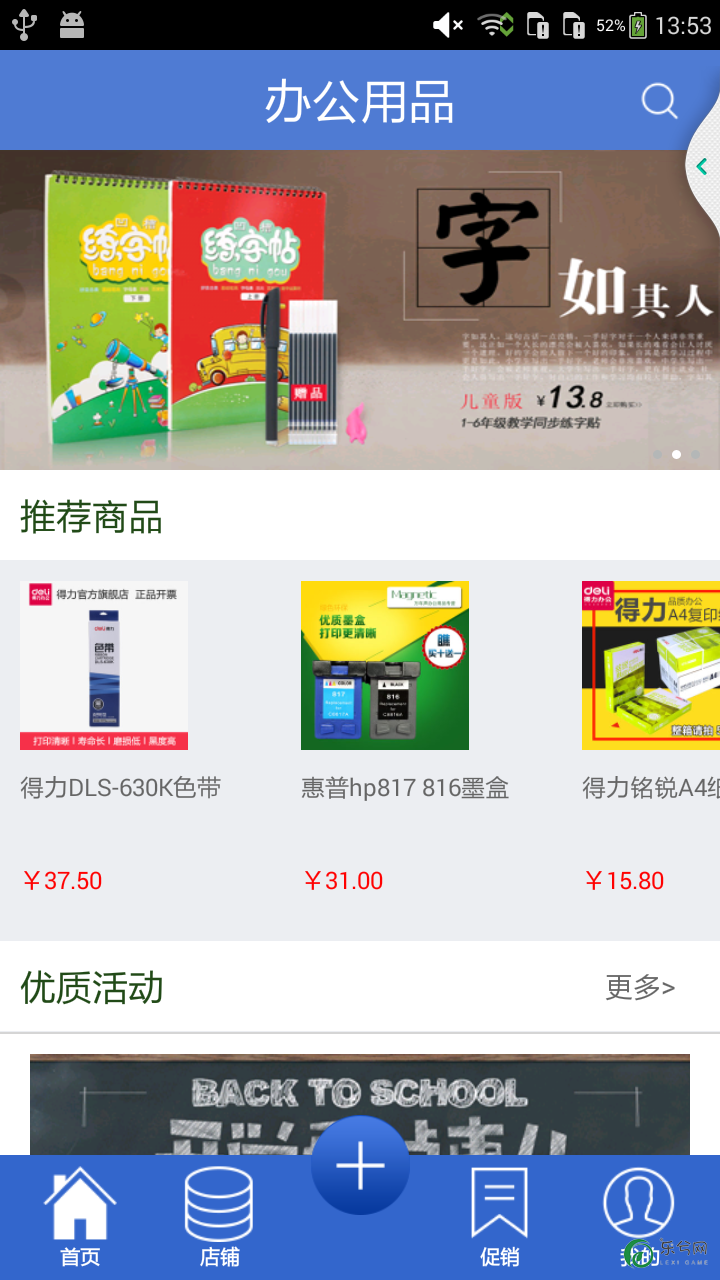Open the 得力铭锐A4 paper product card
The width and height of the screenshot is (720, 1280).
[x=651, y=735]
